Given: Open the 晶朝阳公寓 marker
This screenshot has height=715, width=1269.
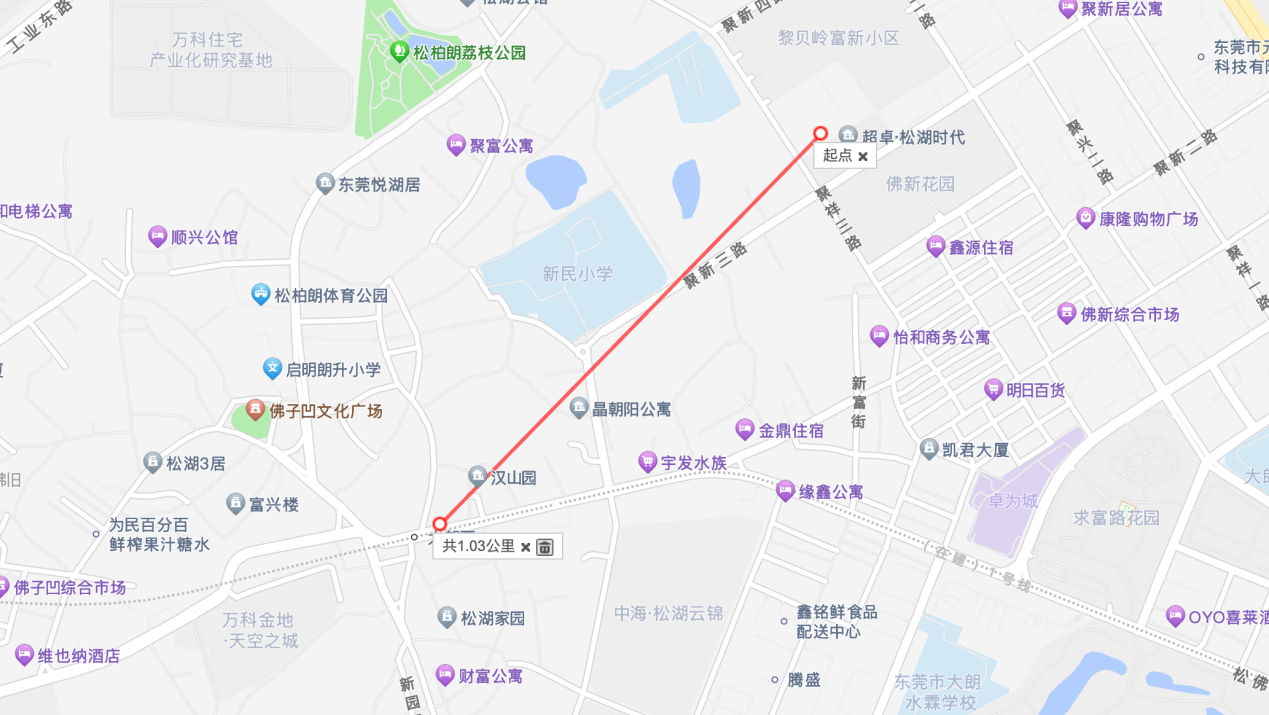Looking at the screenshot, I should 579,408.
